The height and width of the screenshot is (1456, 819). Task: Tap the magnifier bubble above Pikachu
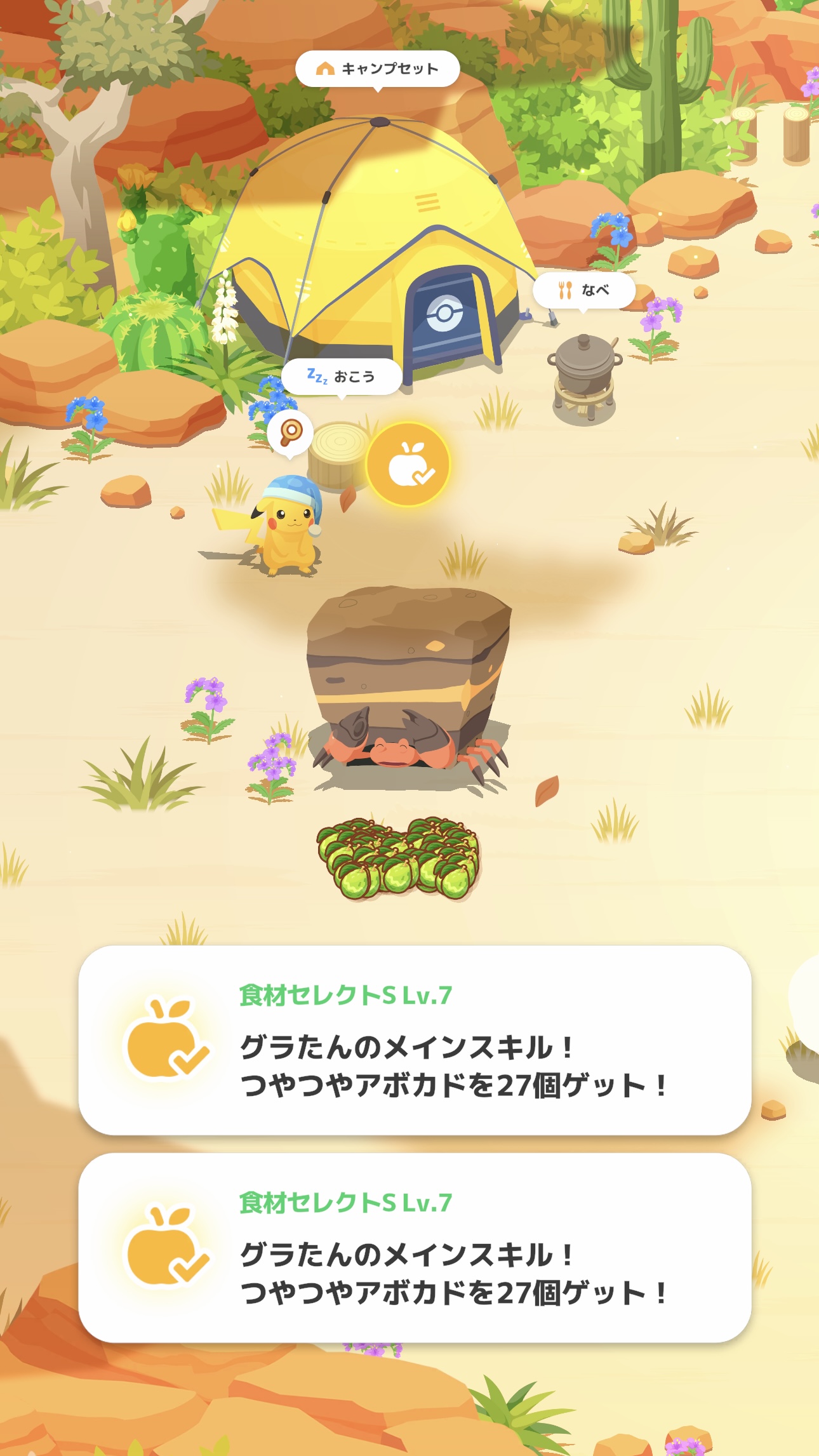click(x=290, y=432)
